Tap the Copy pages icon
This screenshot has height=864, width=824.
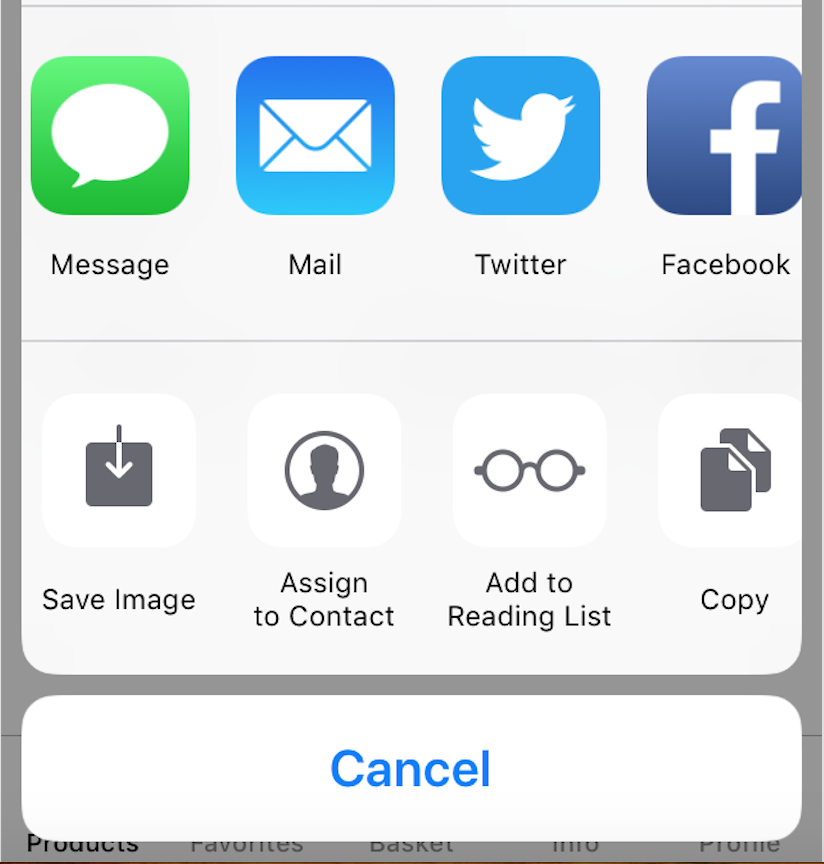click(734, 469)
